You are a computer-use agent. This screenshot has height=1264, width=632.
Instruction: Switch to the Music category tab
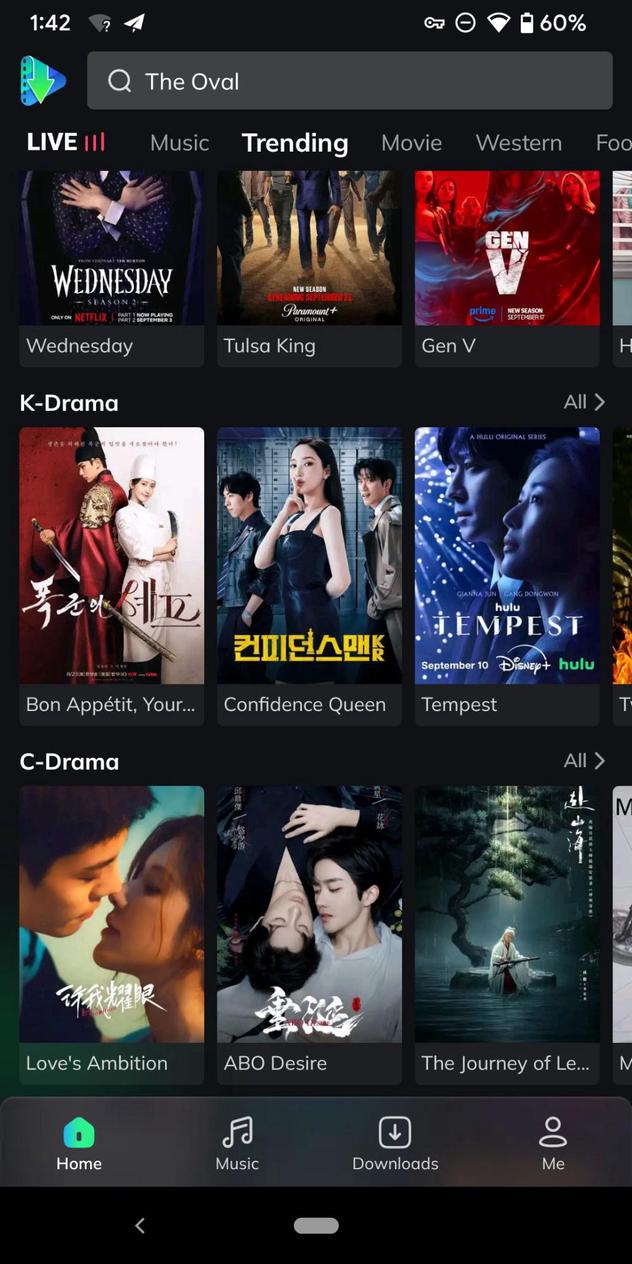click(x=179, y=143)
